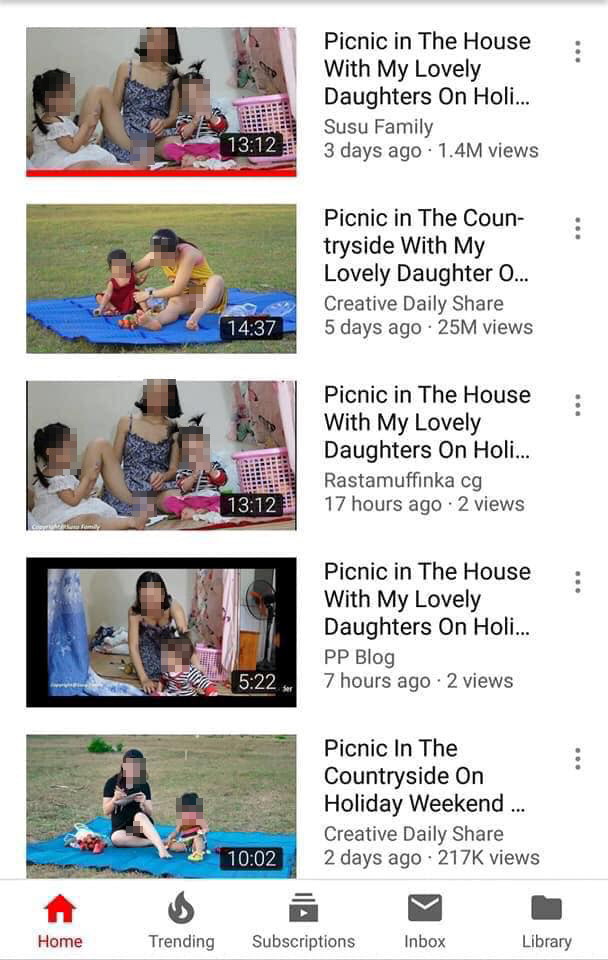Open options for the Susu Family video
608x960 pixels.
(577, 52)
